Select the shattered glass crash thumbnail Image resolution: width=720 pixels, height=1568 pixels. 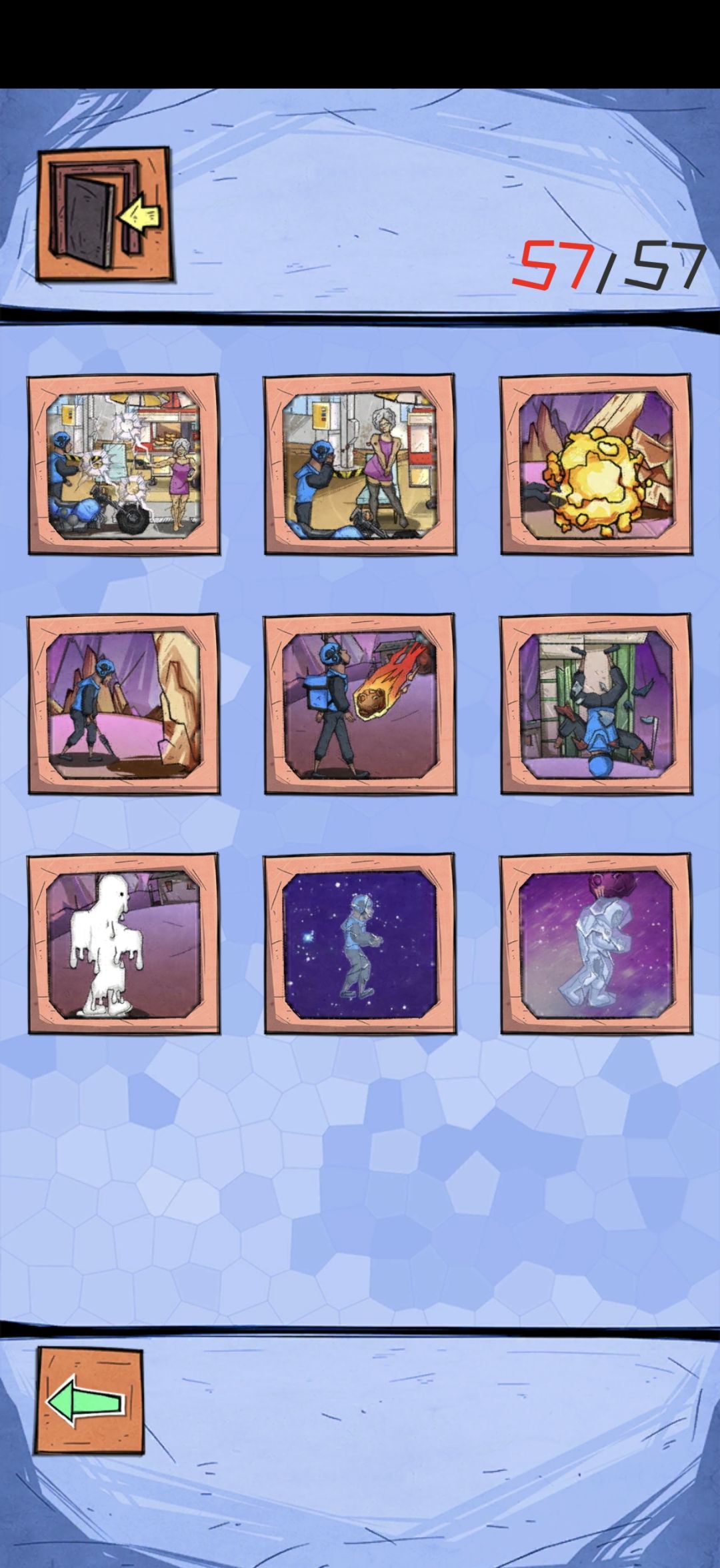click(123, 465)
